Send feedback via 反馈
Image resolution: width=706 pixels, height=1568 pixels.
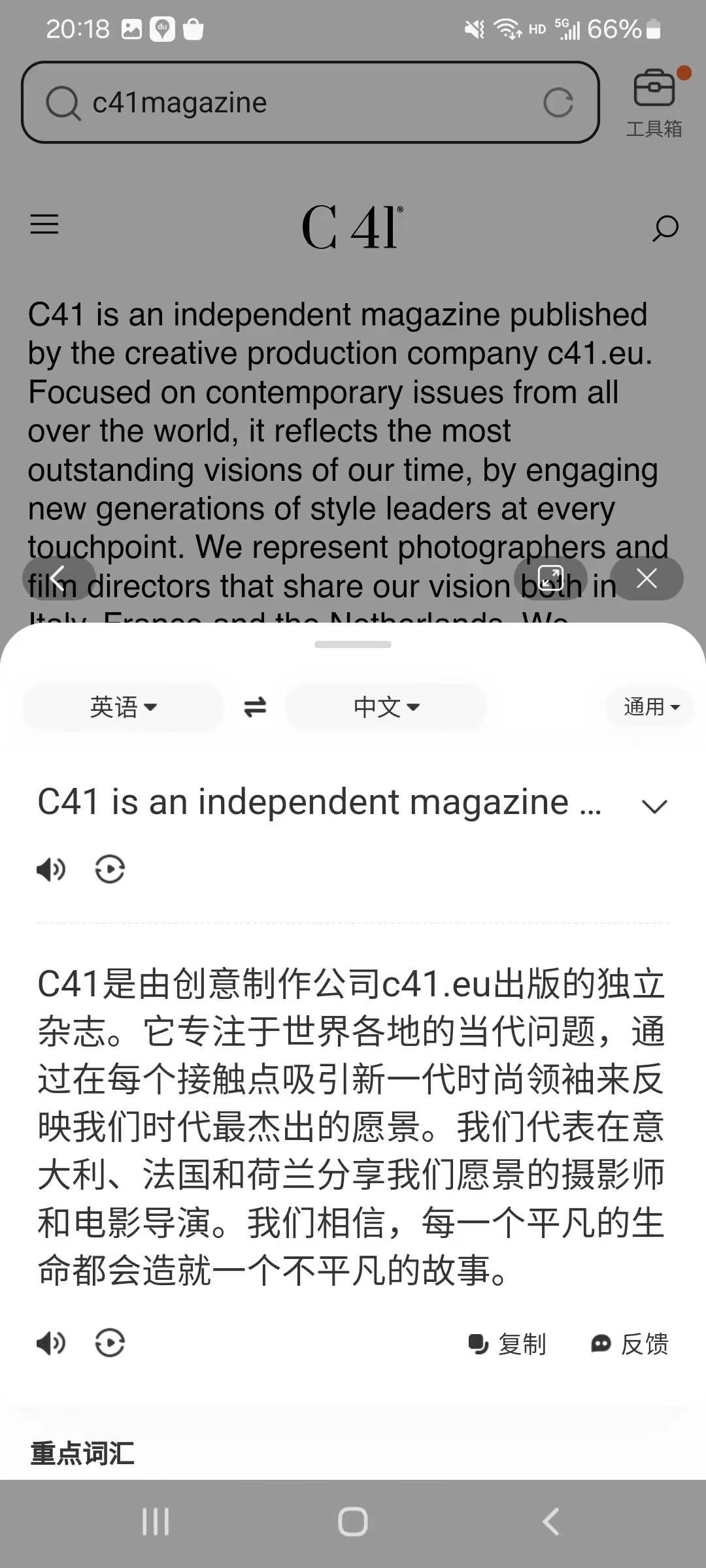pyautogui.click(x=630, y=1344)
